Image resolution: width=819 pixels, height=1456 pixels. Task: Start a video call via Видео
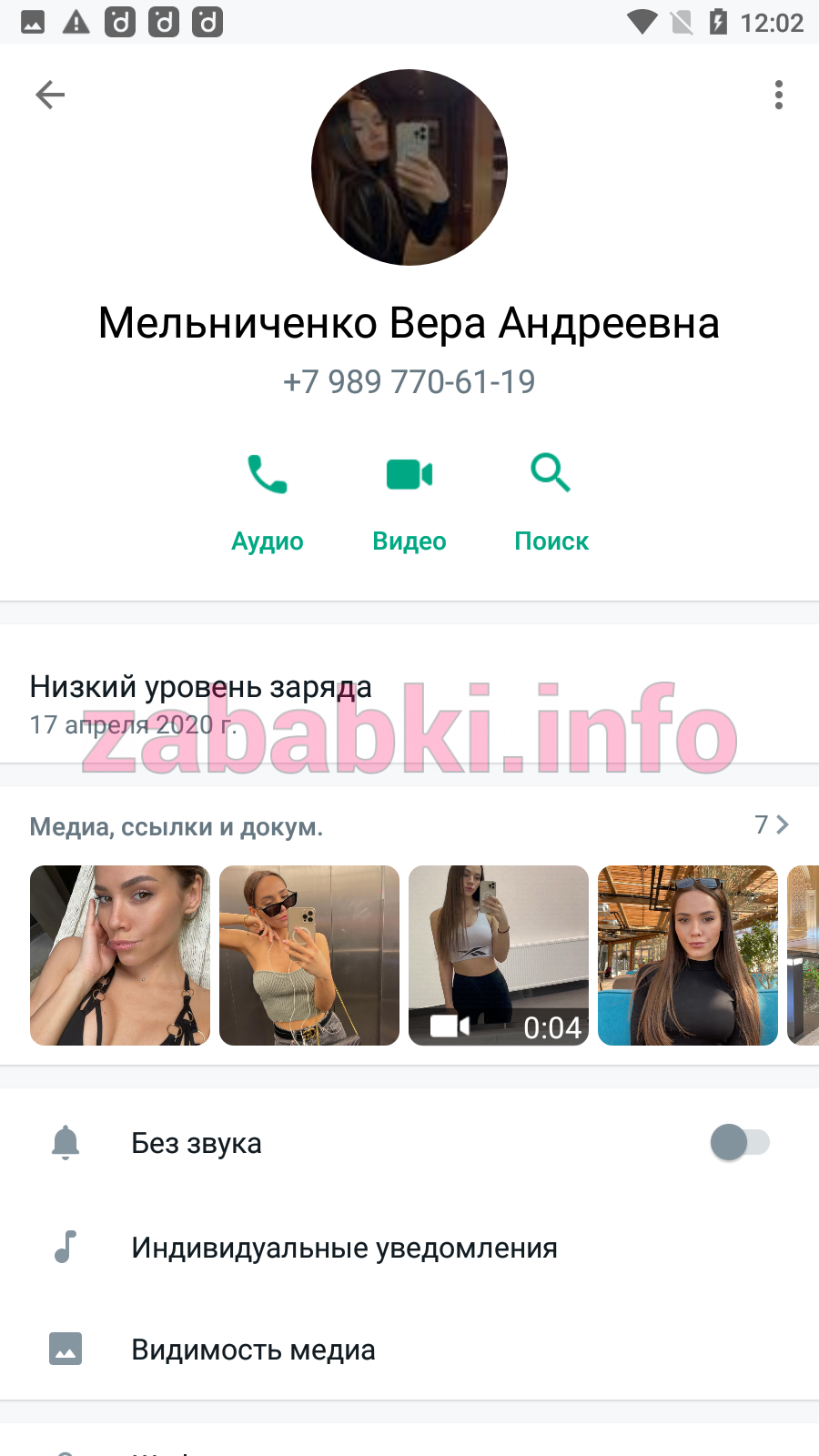tap(409, 503)
